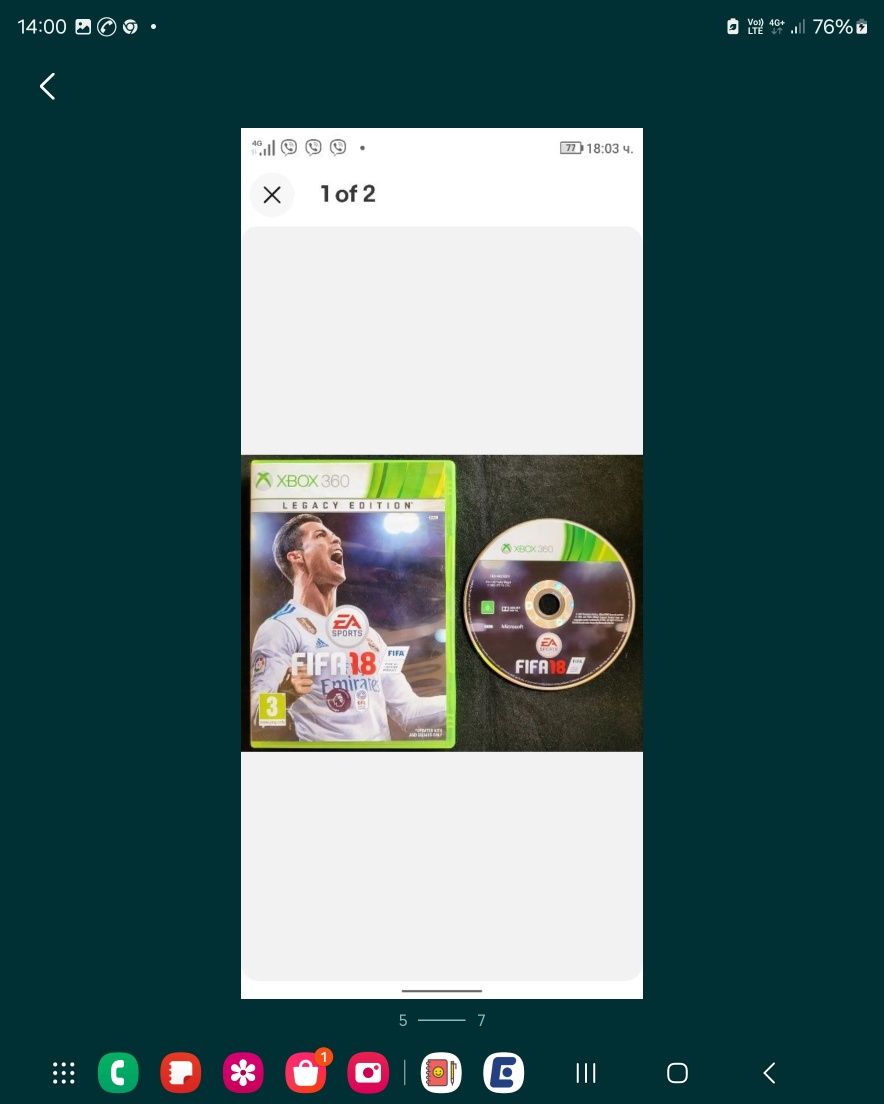The width and height of the screenshot is (884, 1104).
Task: Tap the system back button
Action: click(769, 1073)
